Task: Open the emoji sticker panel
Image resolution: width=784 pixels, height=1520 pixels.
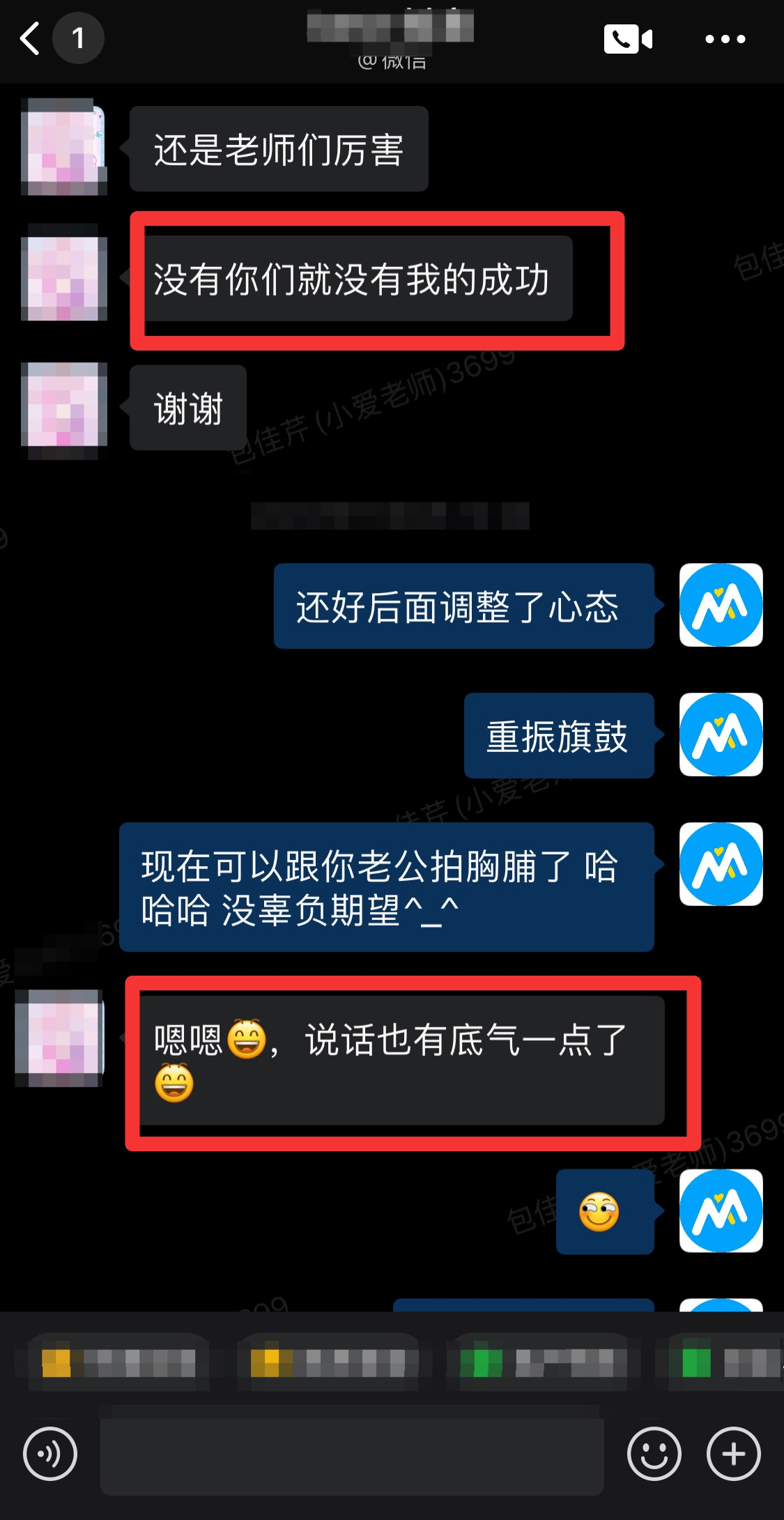Action: point(654,1454)
